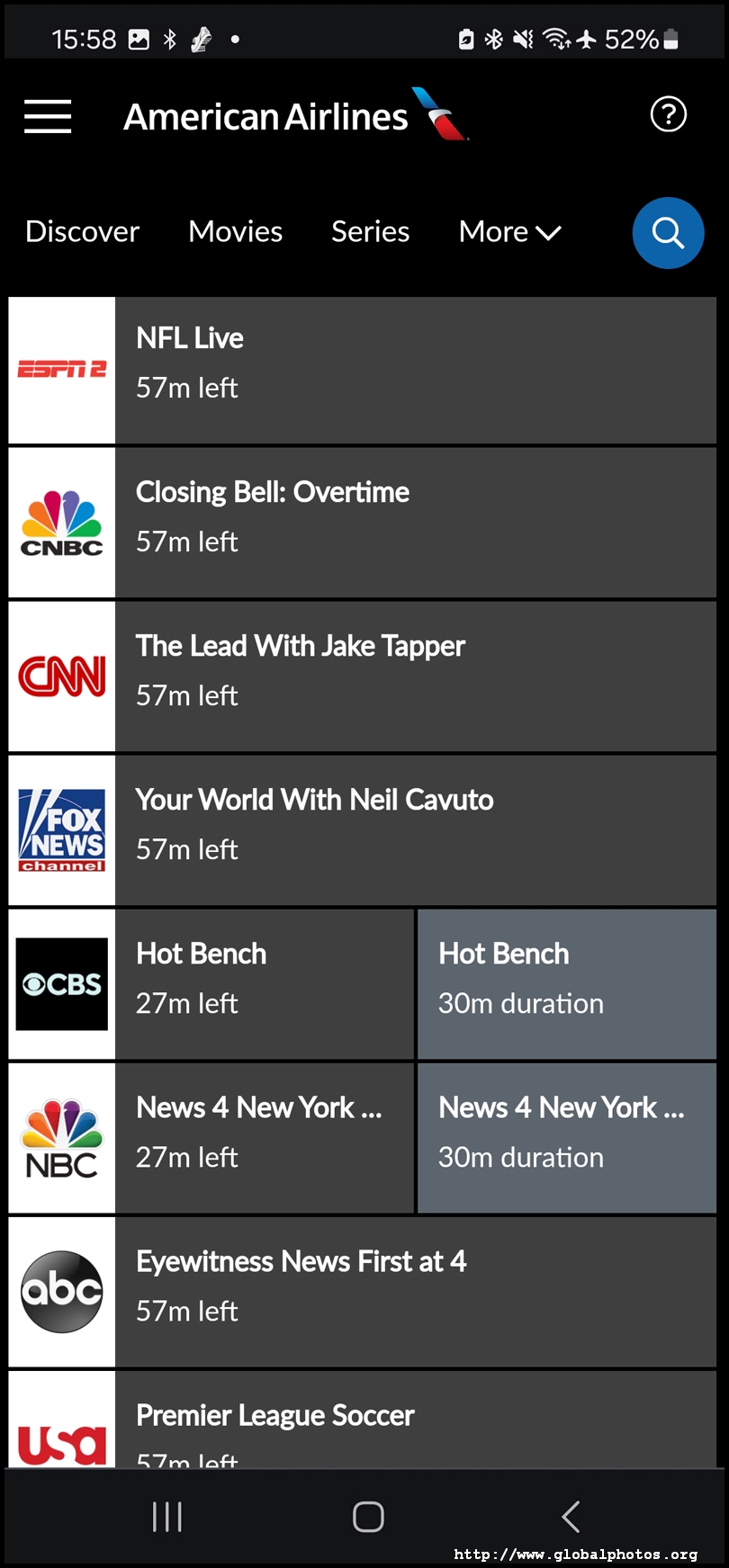Open Your World With Neil Cavuto

coord(414,830)
